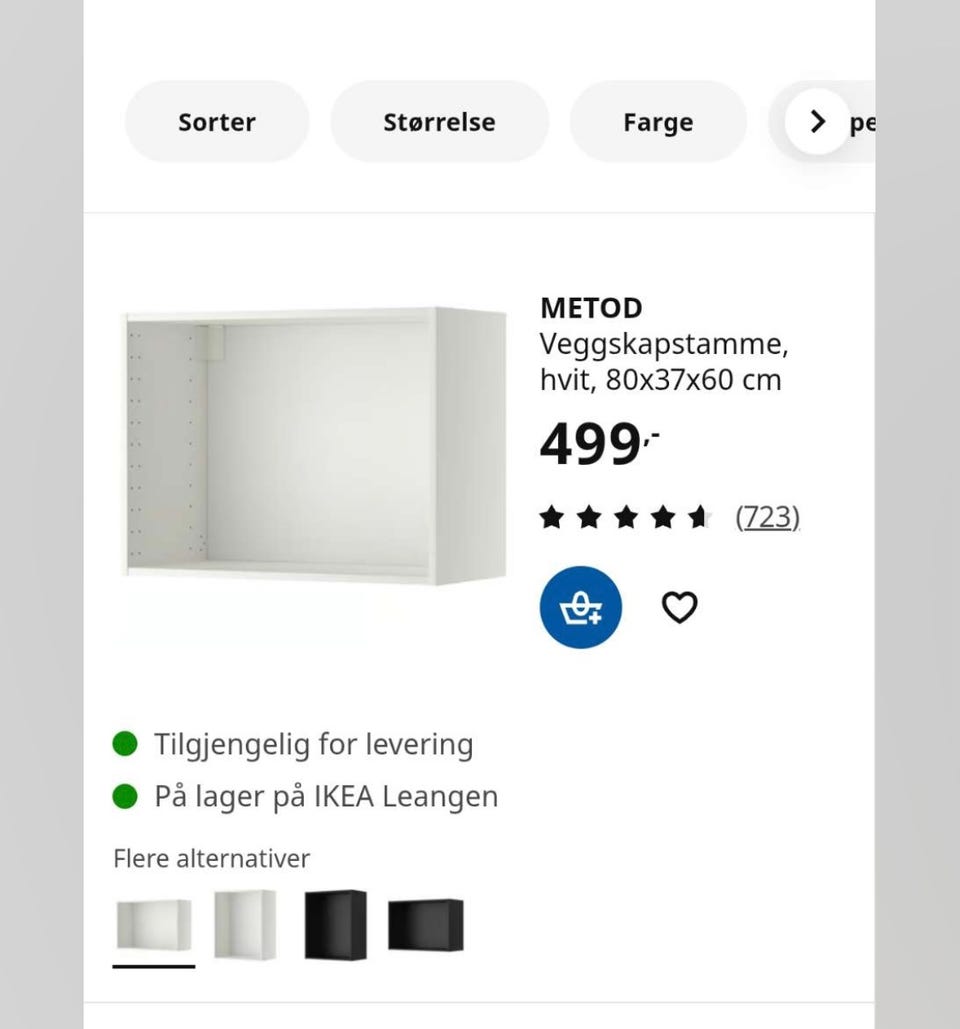
Task: Save the METOD cabinet to favorites with the heart
Action: coord(680,607)
